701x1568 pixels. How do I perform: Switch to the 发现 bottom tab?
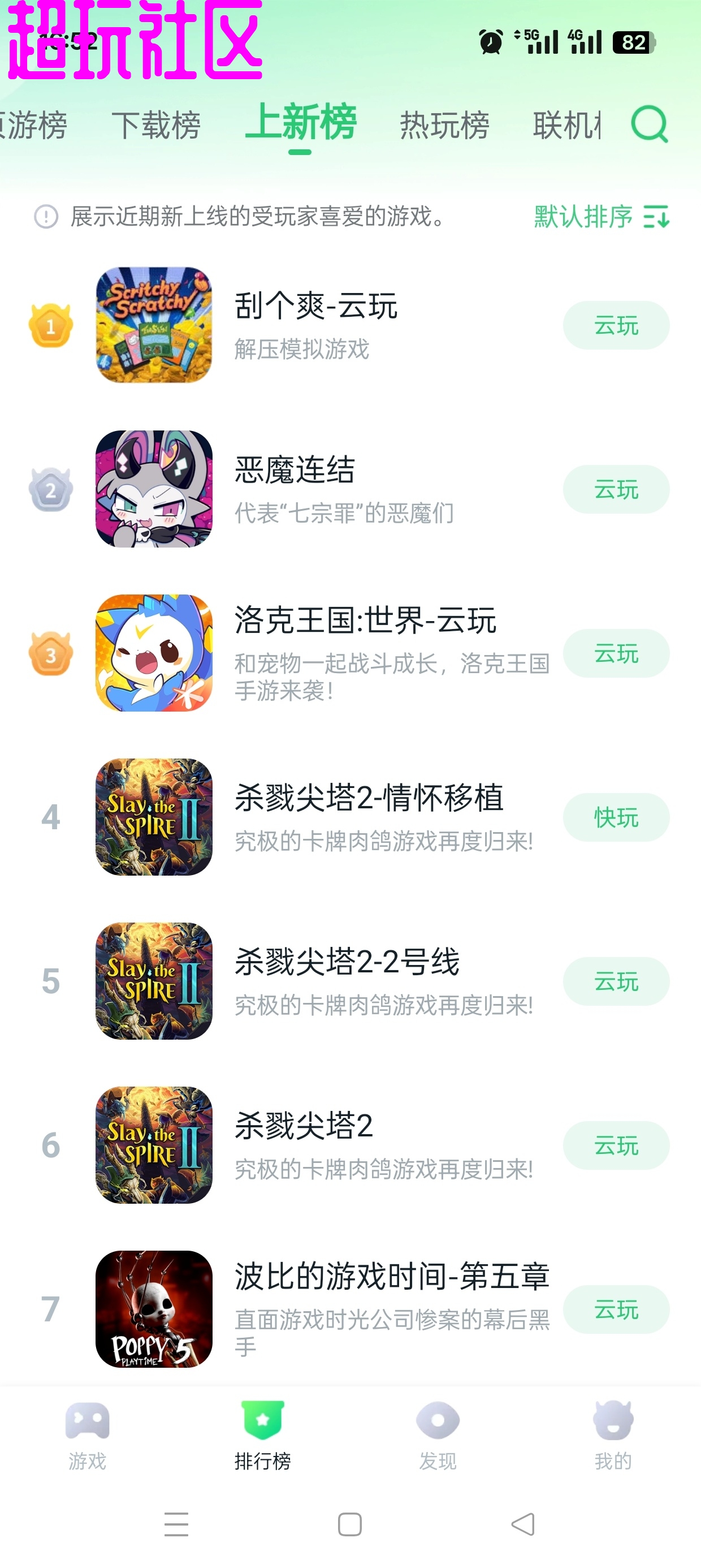point(438,1434)
